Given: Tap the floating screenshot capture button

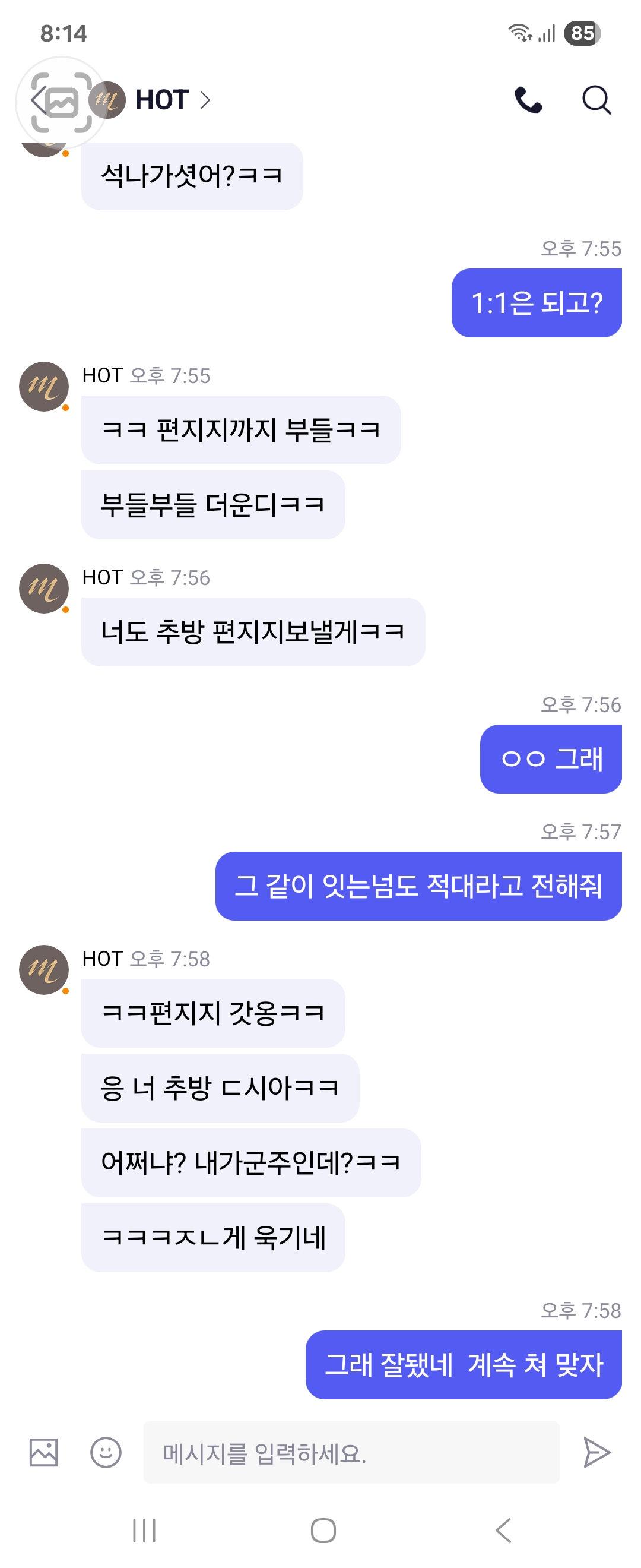Looking at the screenshot, I should point(61,102).
